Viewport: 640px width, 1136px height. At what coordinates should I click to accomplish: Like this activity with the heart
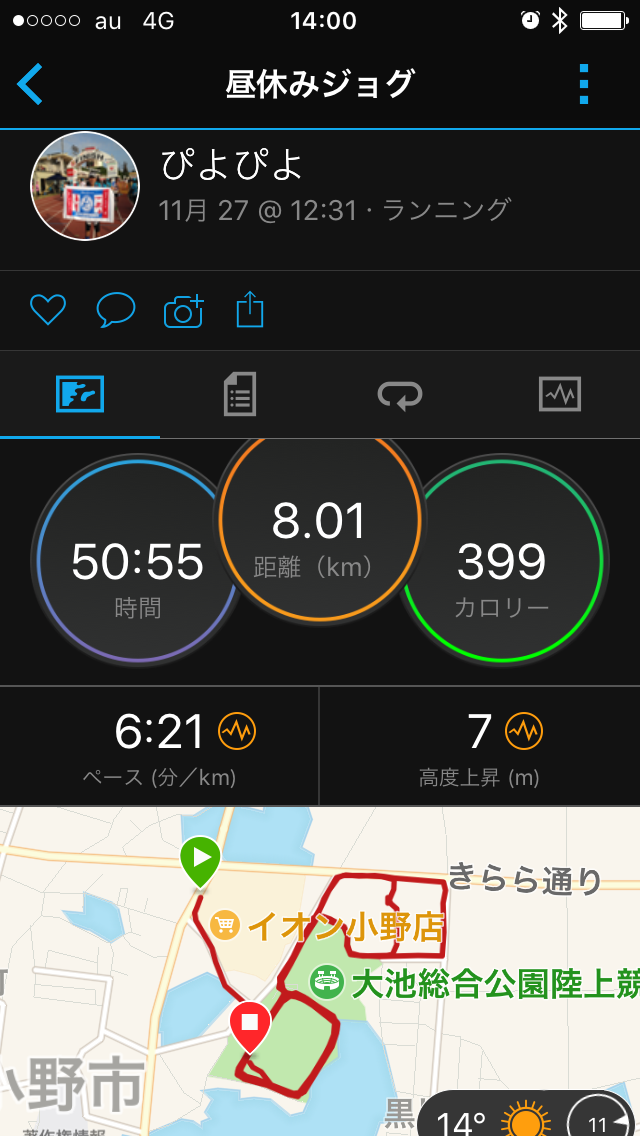tap(47, 311)
